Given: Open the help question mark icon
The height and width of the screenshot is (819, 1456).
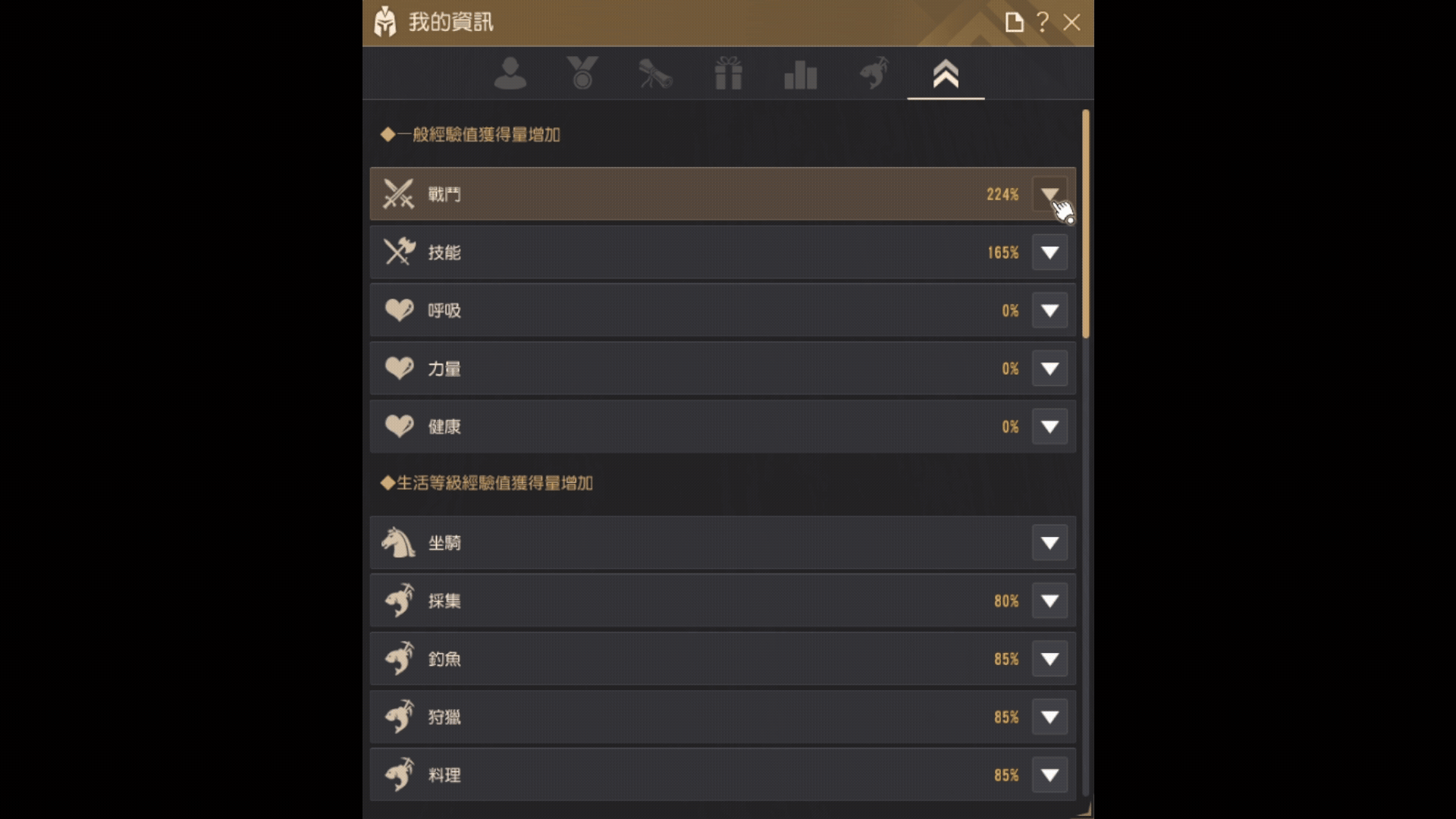Looking at the screenshot, I should coord(1043,23).
